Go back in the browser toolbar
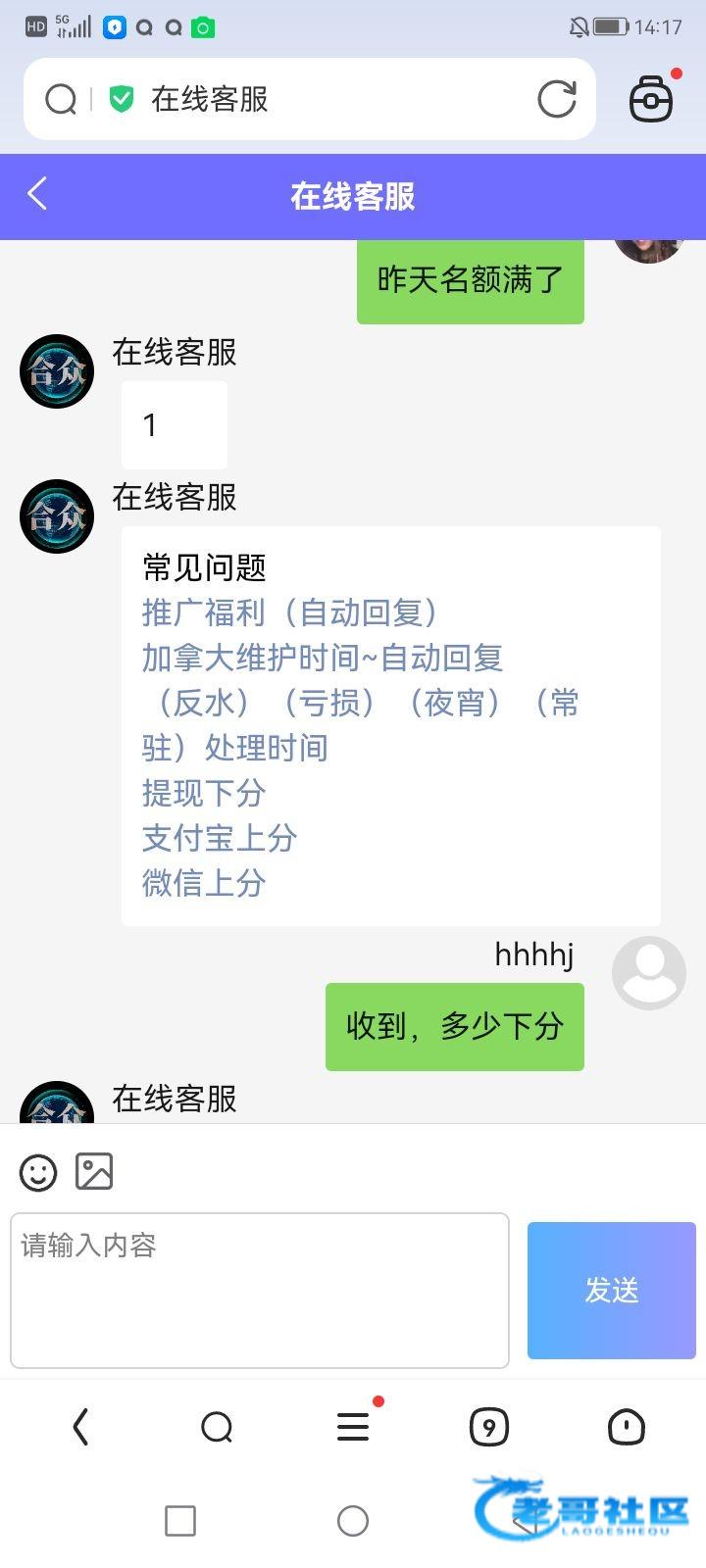The image size is (706, 1568). [x=80, y=1427]
